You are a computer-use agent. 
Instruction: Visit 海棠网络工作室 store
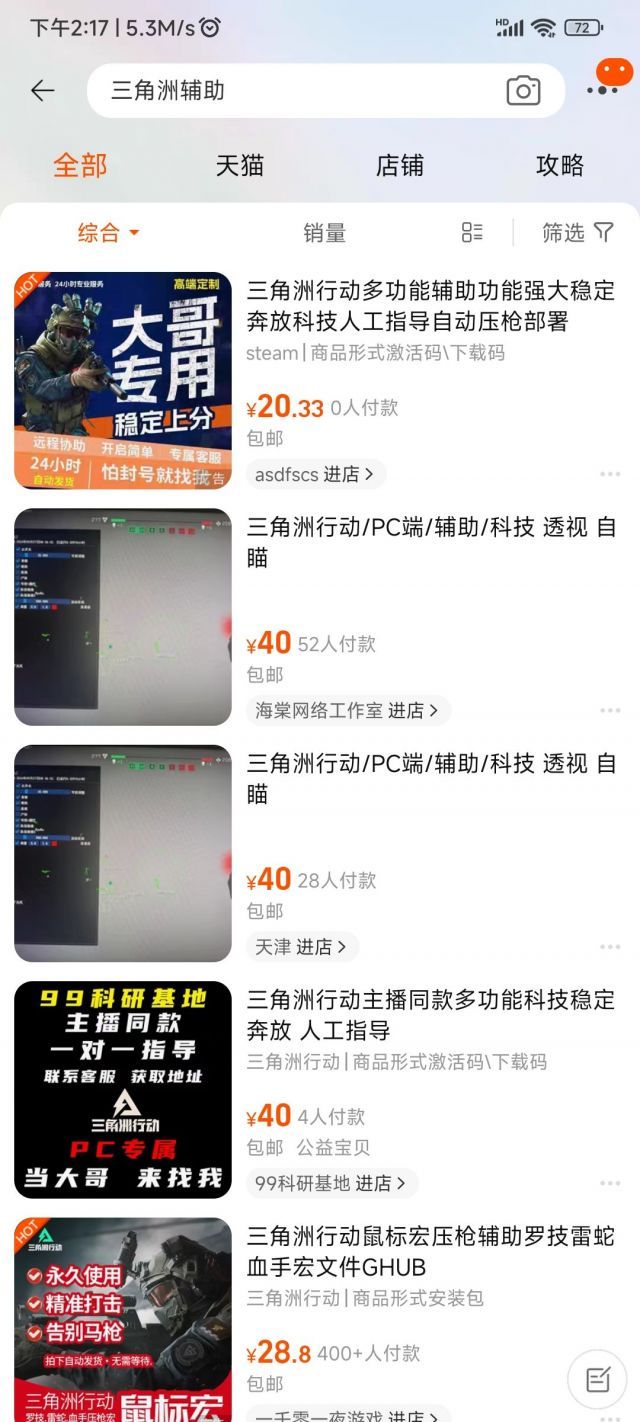point(347,711)
